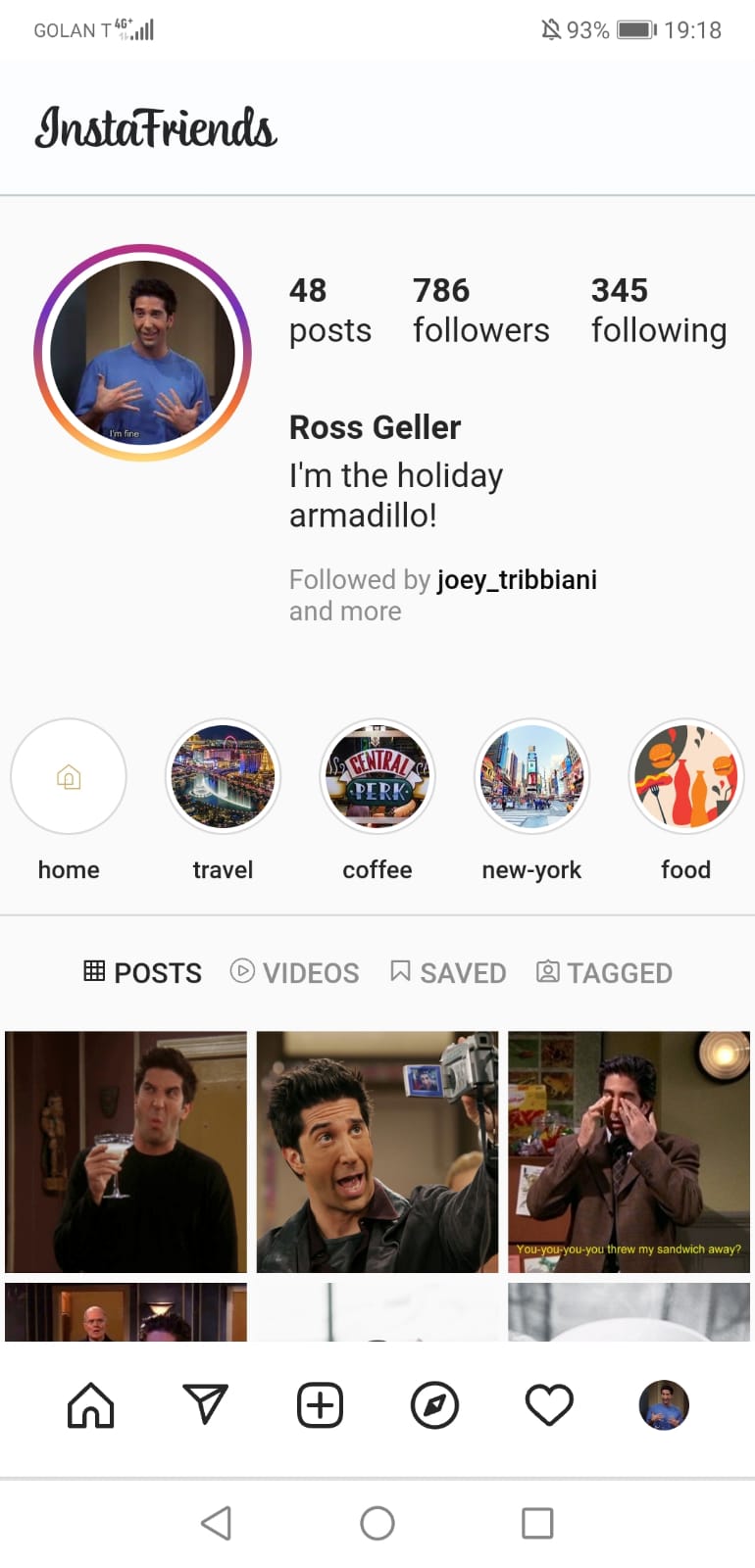Go to the home feed
Image resolution: width=755 pixels, height=1568 pixels.
(90, 1405)
